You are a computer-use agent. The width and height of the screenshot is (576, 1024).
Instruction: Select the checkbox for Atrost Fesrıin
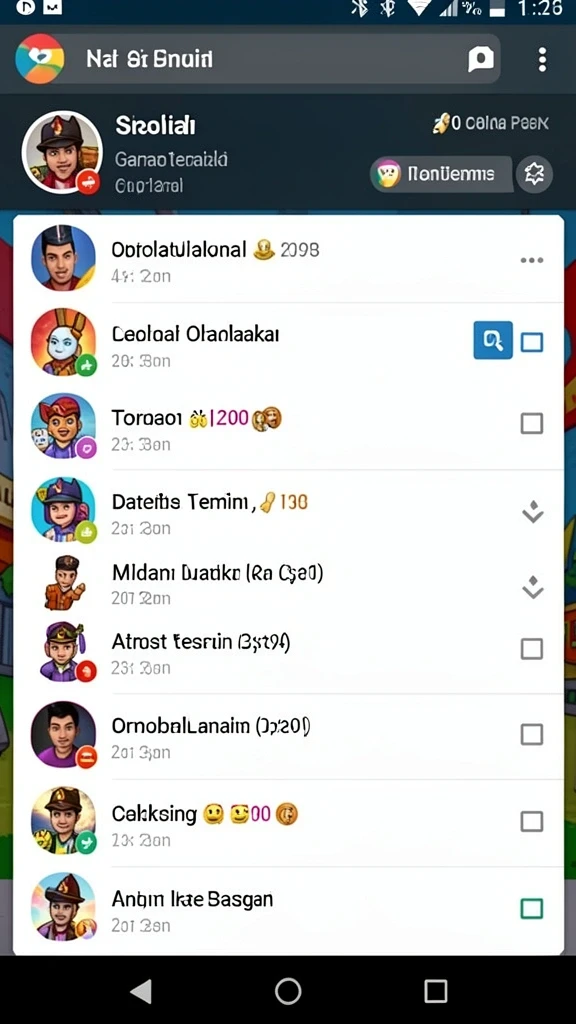(x=532, y=649)
